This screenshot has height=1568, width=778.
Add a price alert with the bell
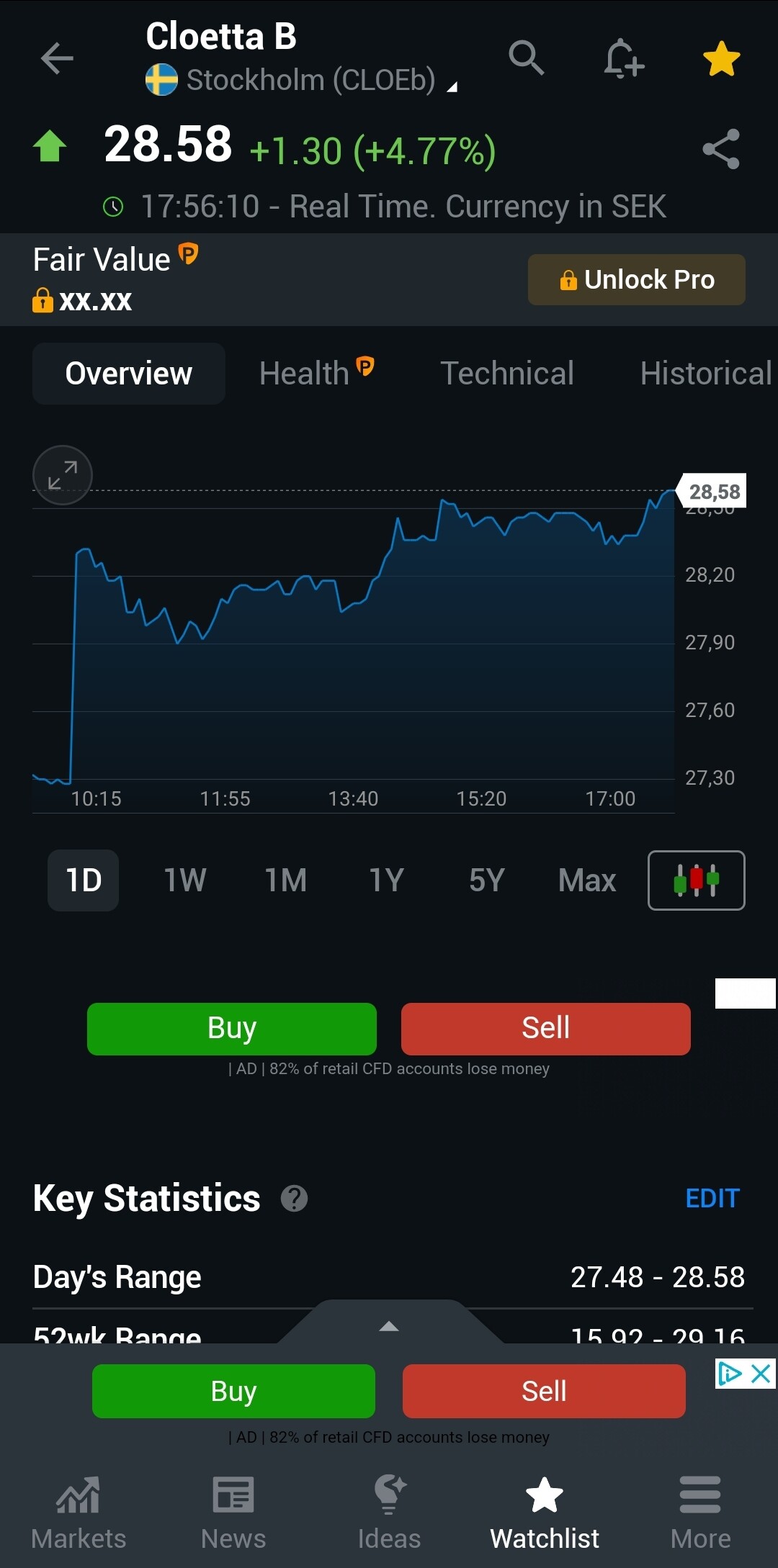point(623,58)
